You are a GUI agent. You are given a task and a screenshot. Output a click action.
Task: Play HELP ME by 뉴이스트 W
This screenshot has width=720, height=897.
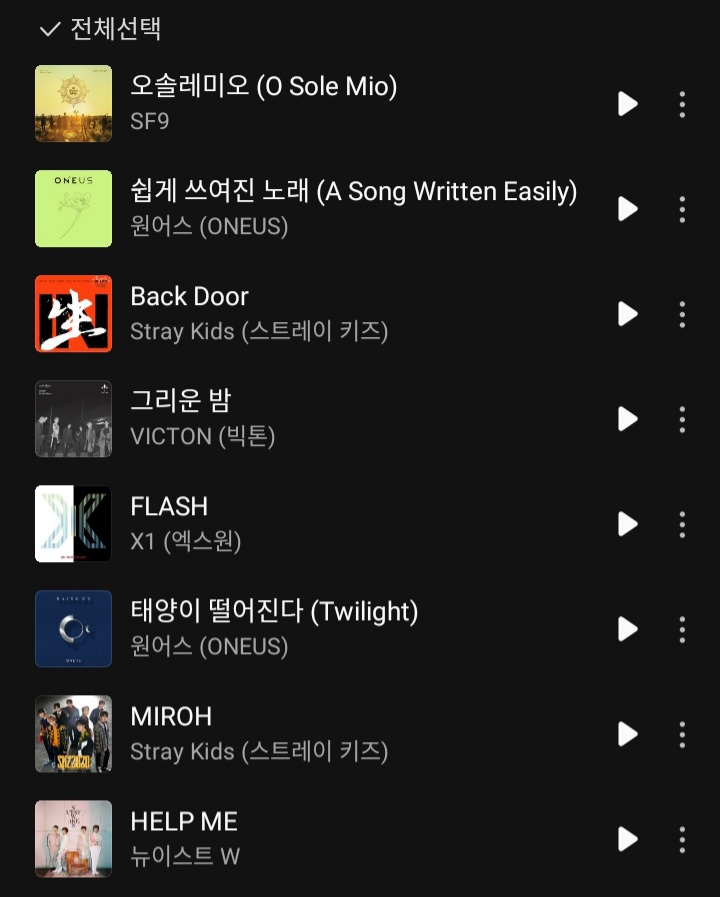tap(628, 839)
